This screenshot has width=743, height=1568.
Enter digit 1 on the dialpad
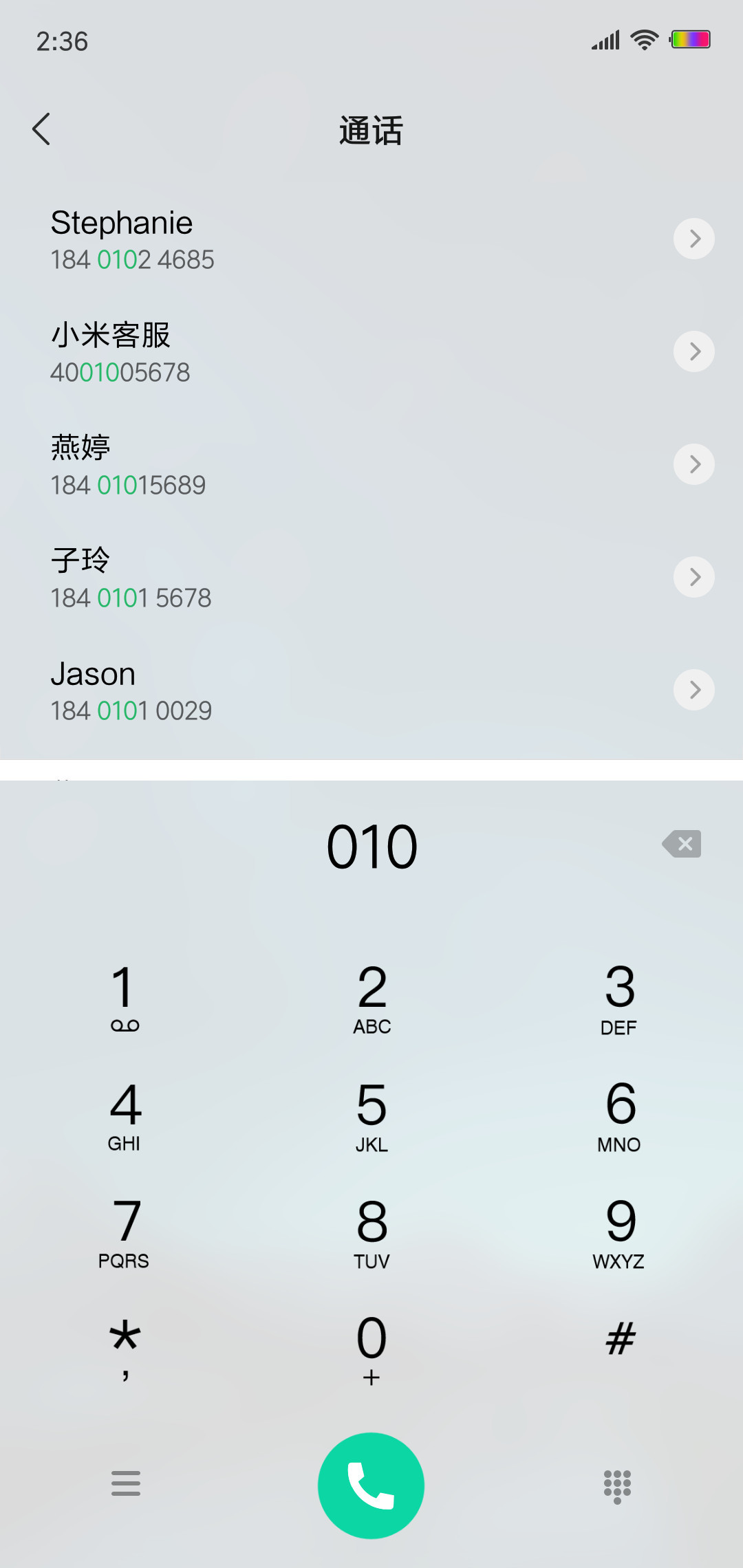coord(124,998)
